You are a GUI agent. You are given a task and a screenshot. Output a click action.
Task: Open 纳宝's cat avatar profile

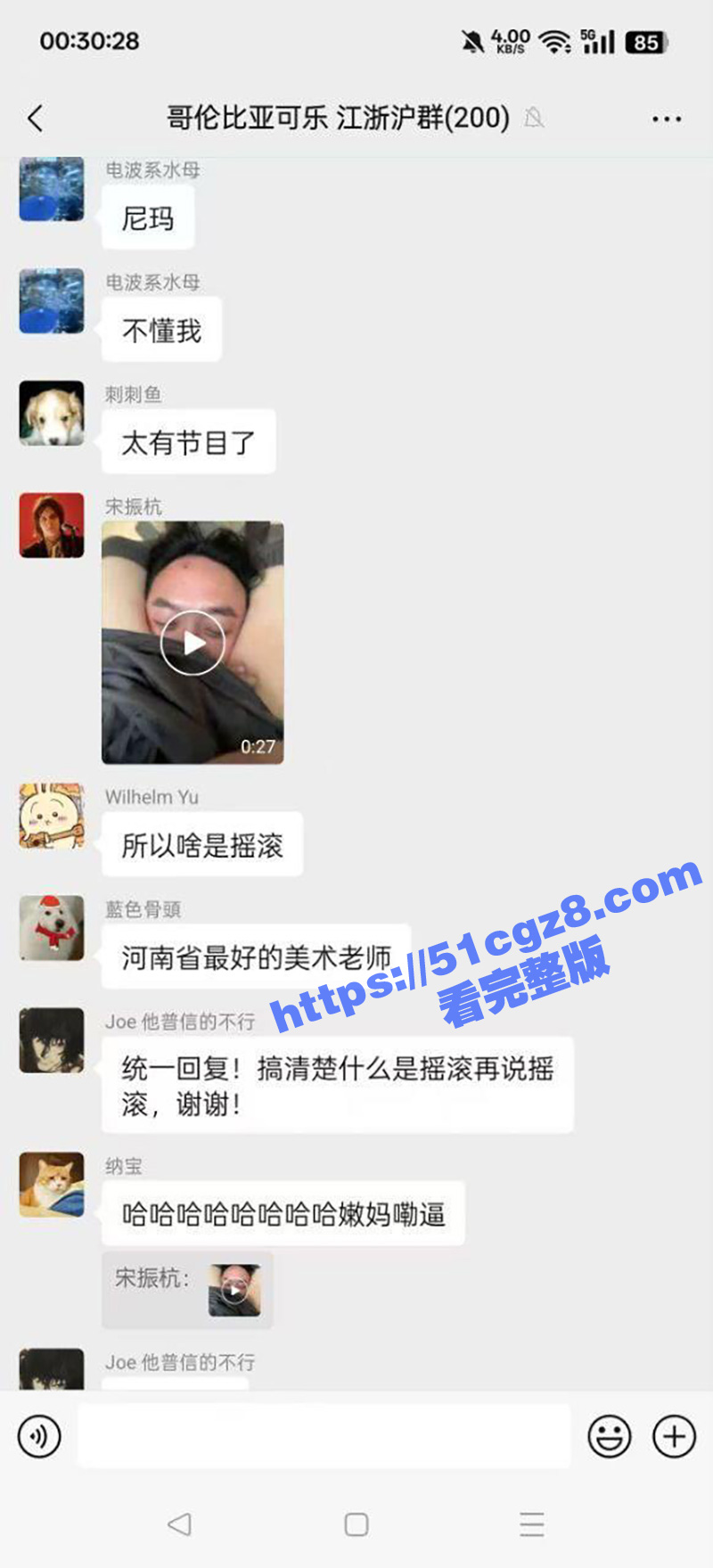(52, 1185)
